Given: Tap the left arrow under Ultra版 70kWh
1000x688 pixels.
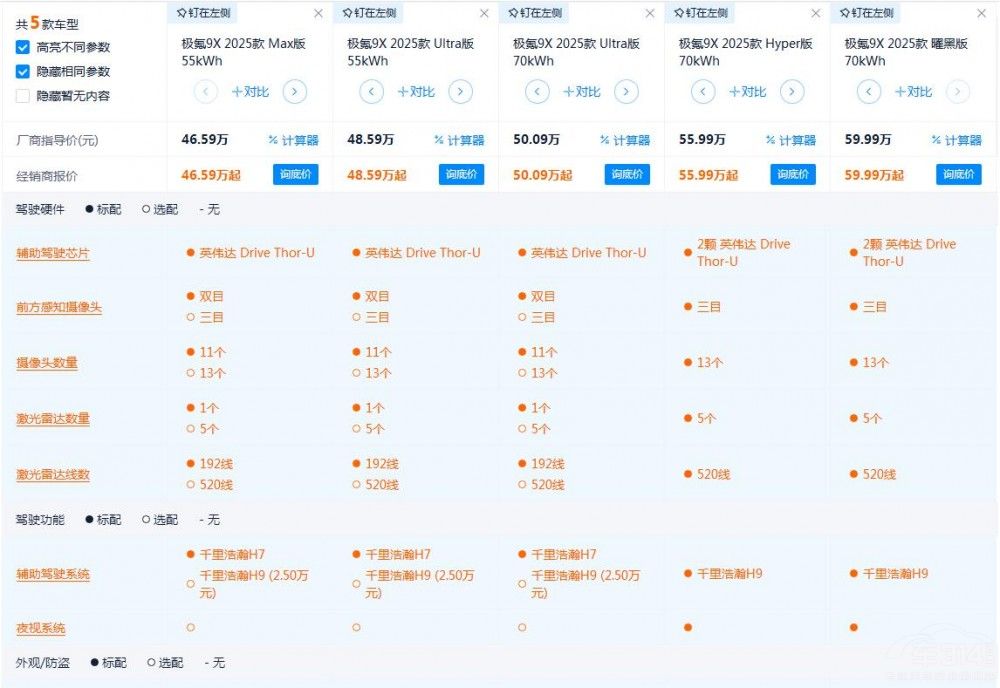Looking at the screenshot, I should (x=537, y=92).
